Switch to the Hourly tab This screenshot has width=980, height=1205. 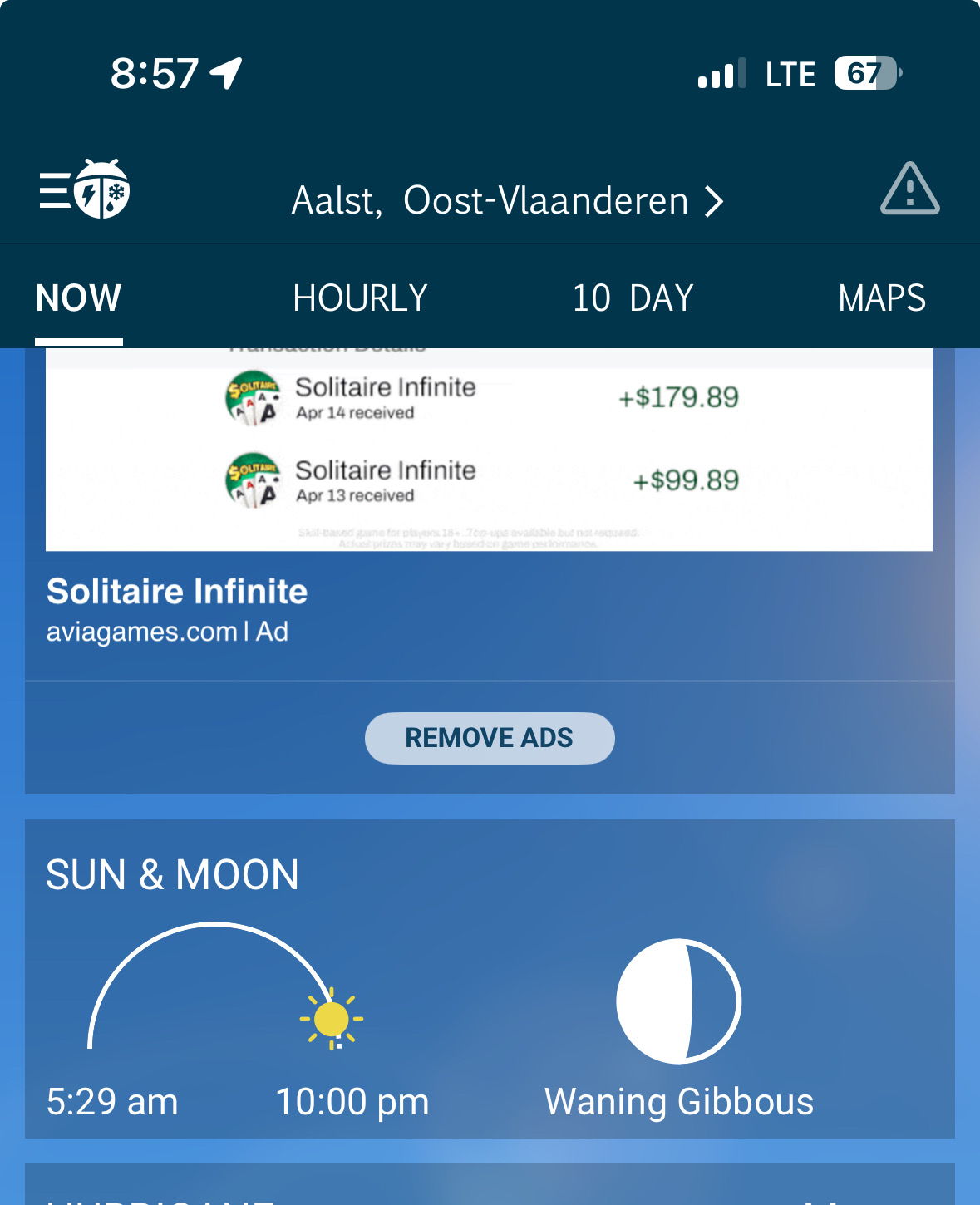360,298
